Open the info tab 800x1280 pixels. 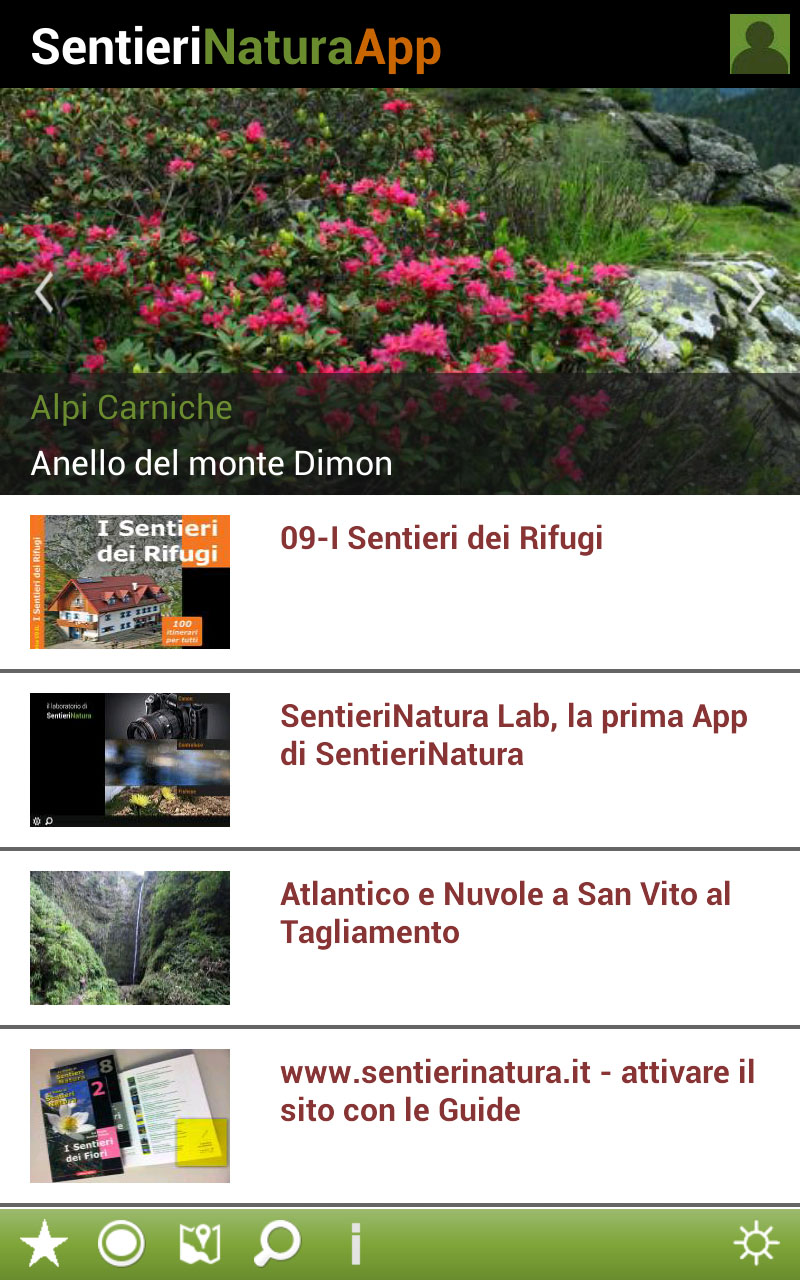click(x=355, y=1244)
